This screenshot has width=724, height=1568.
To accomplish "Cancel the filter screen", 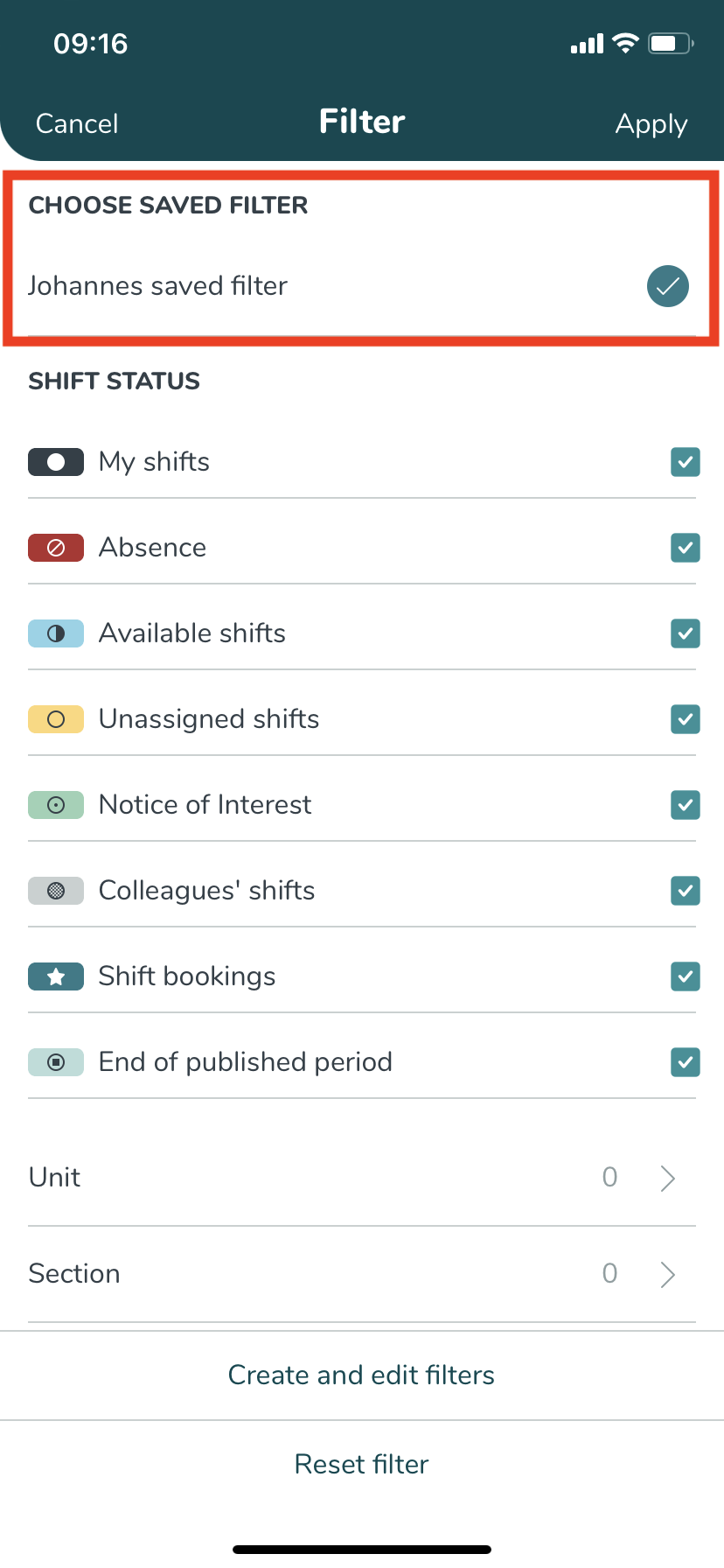I will coord(77,123).
